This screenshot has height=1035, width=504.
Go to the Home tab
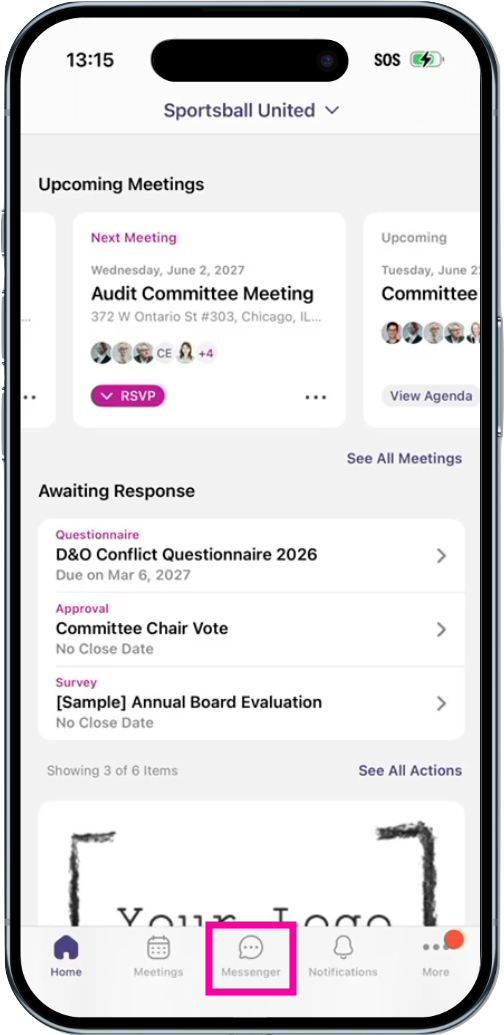(x=66, y=956)
